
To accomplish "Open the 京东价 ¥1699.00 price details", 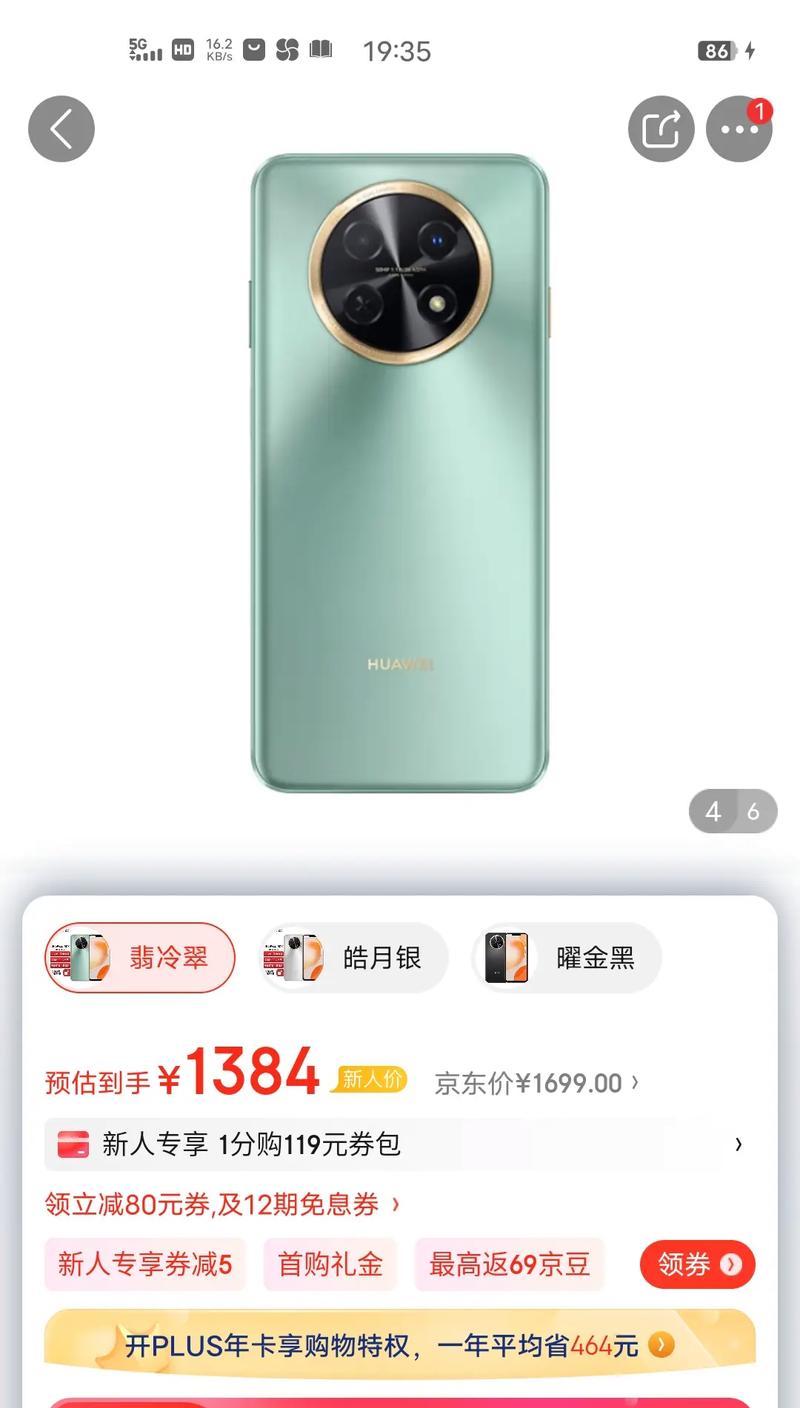I will tap(536, 1083).
